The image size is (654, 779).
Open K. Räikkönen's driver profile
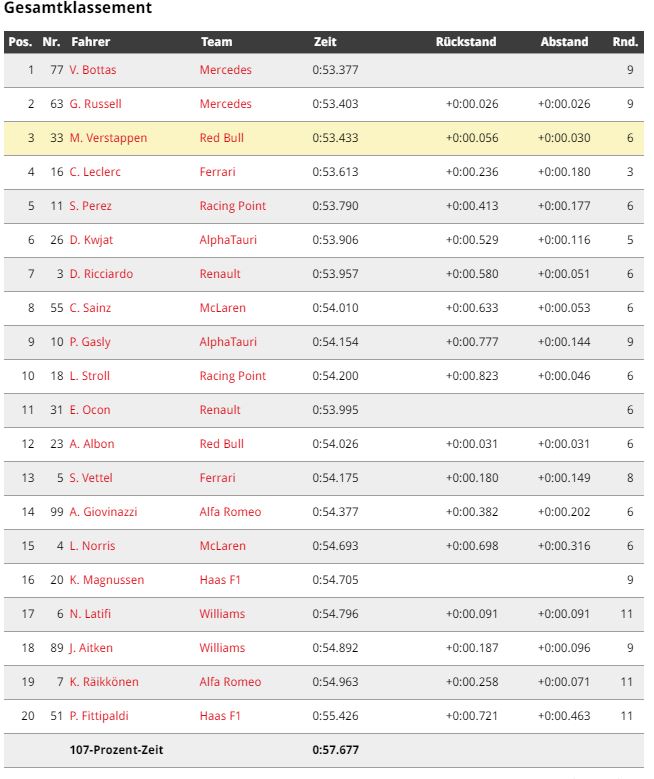pos(104,682)
